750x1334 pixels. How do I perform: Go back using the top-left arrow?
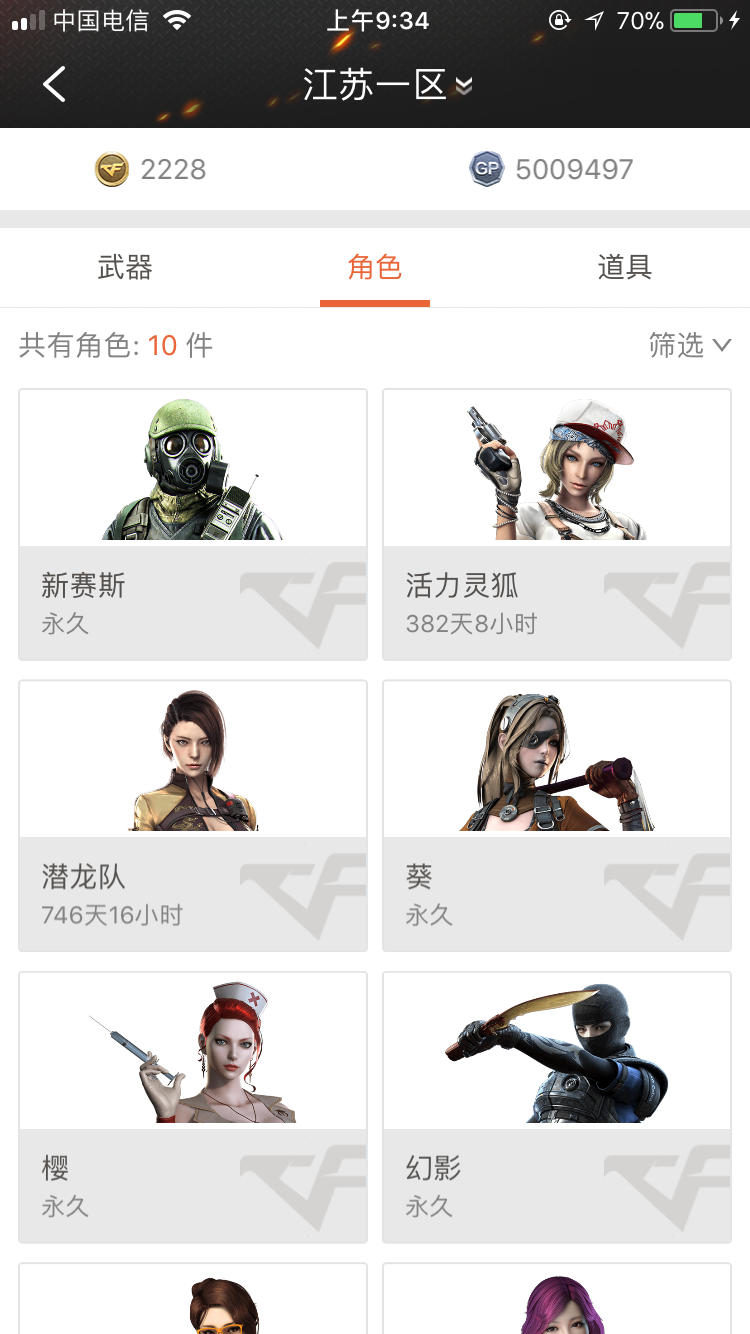pos(55,85)
